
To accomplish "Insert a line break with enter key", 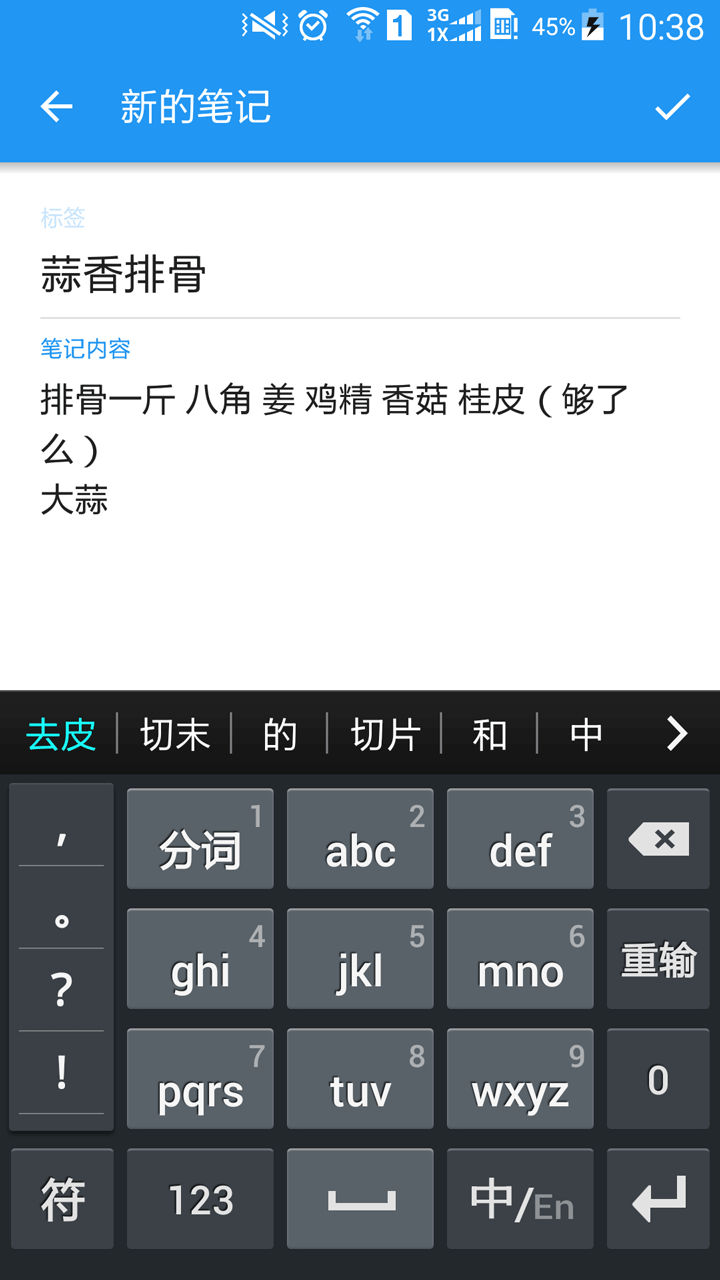I will 658,1199.
